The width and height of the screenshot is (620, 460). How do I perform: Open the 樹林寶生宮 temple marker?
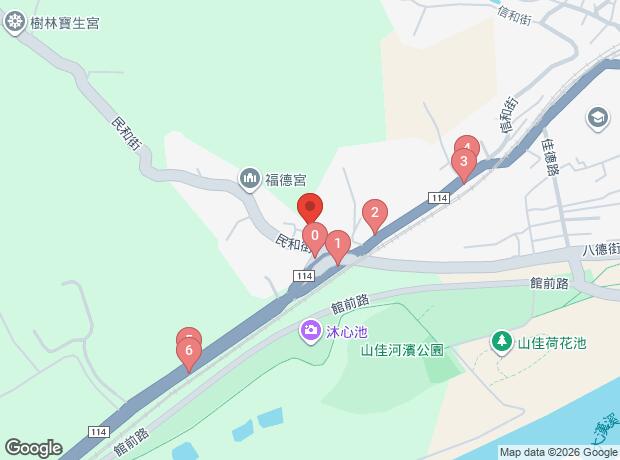15,22
